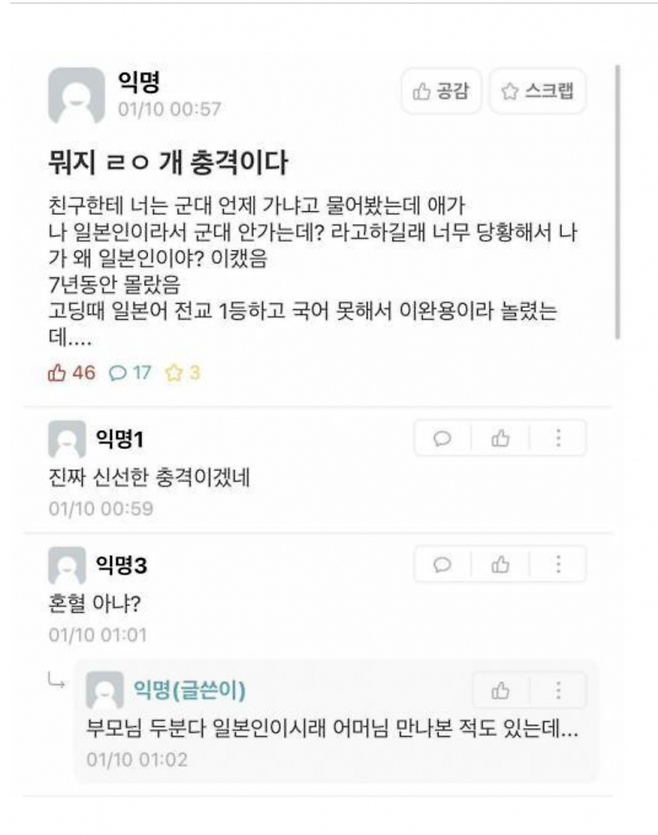Open more options on 익명(글쓴이) reply
The height and width of the screenshot is (835, 658).
(558, 690)
